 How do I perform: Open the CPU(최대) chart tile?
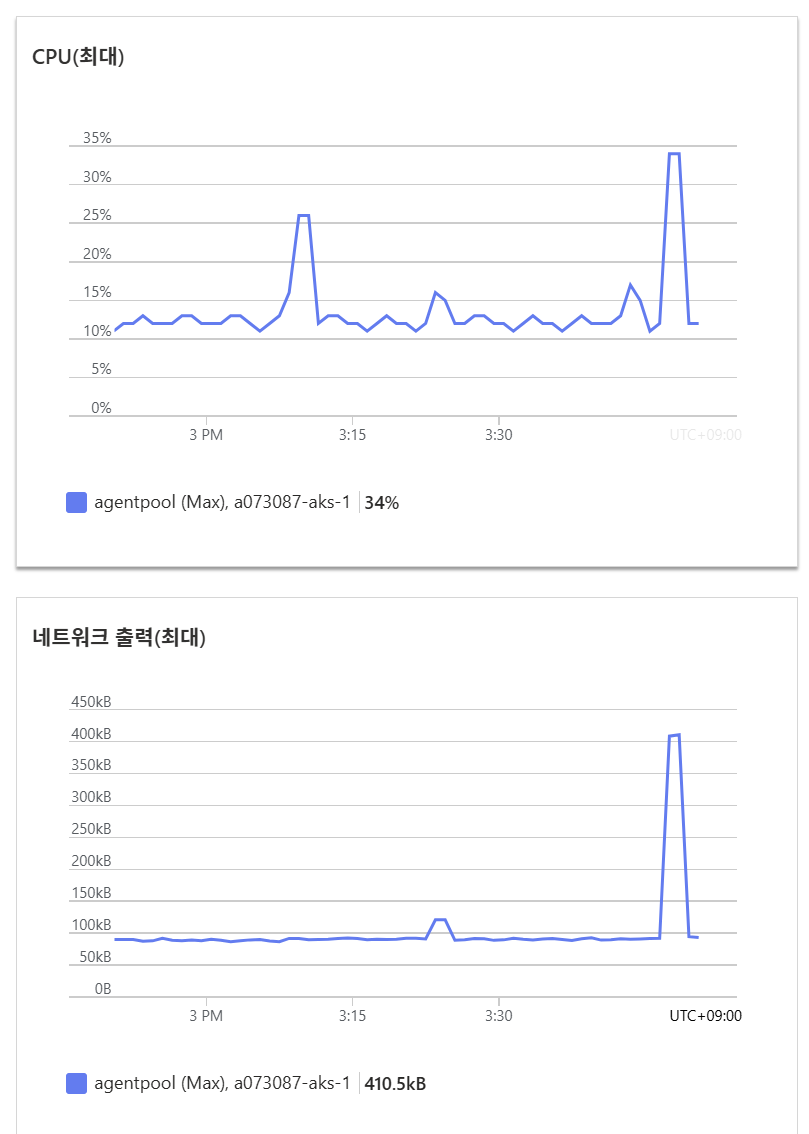click(79, 57)
